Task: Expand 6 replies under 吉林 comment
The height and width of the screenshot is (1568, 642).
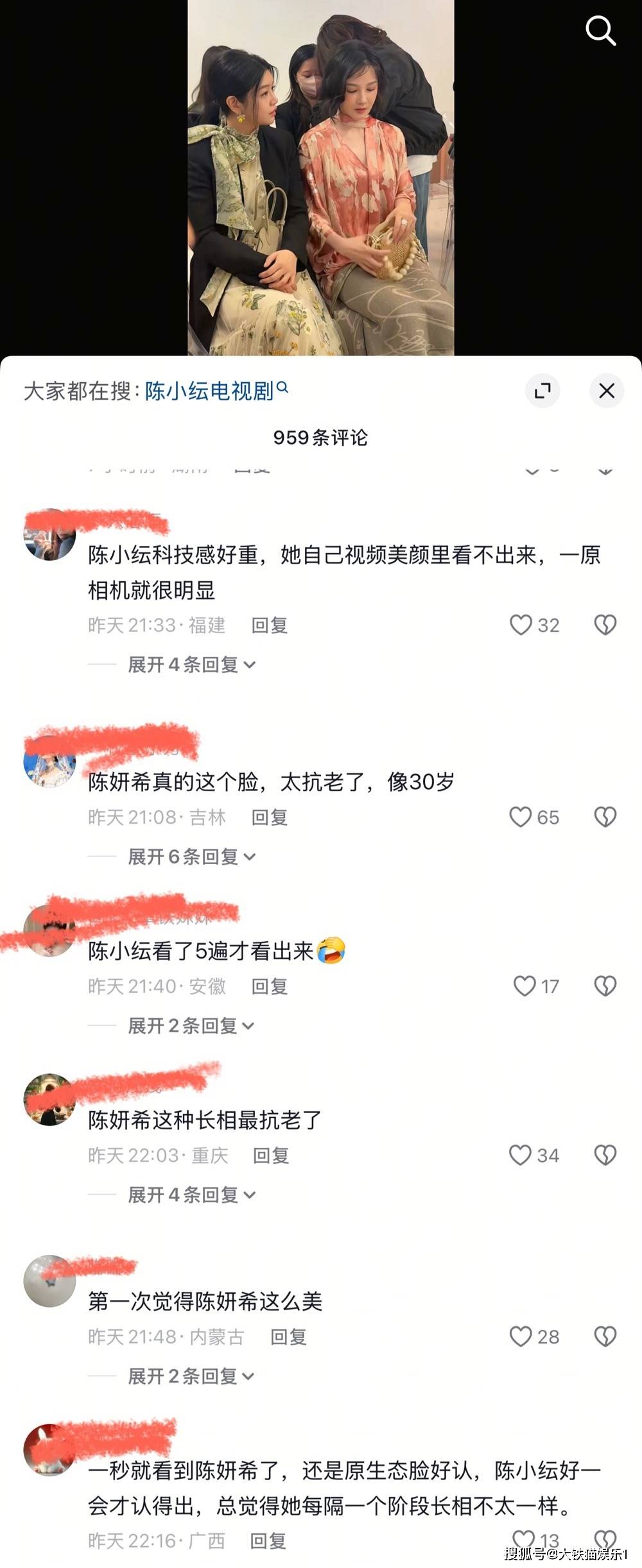Action: tap(191, 856)
